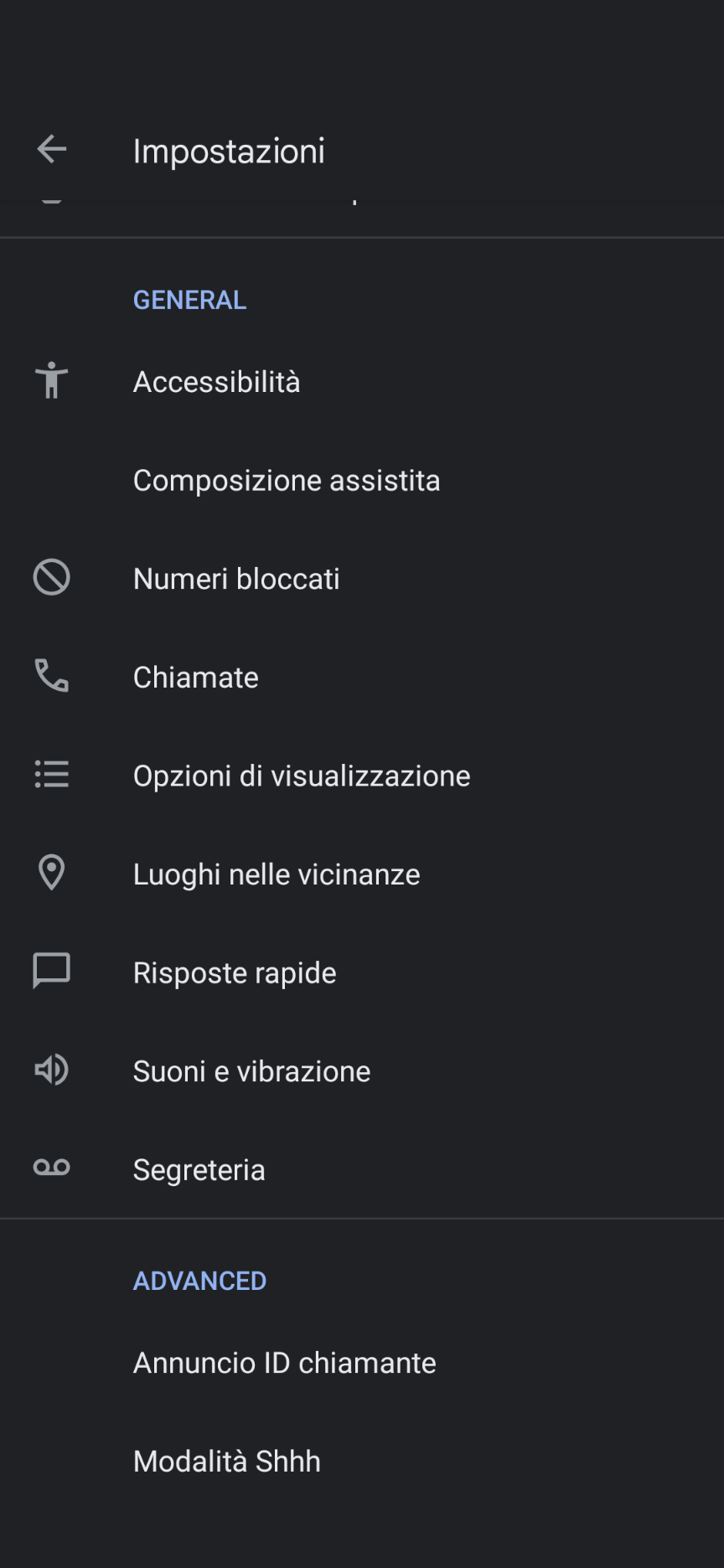724x1568 pixels.
Task: Open Accessibilità settings
Action: 362,382
